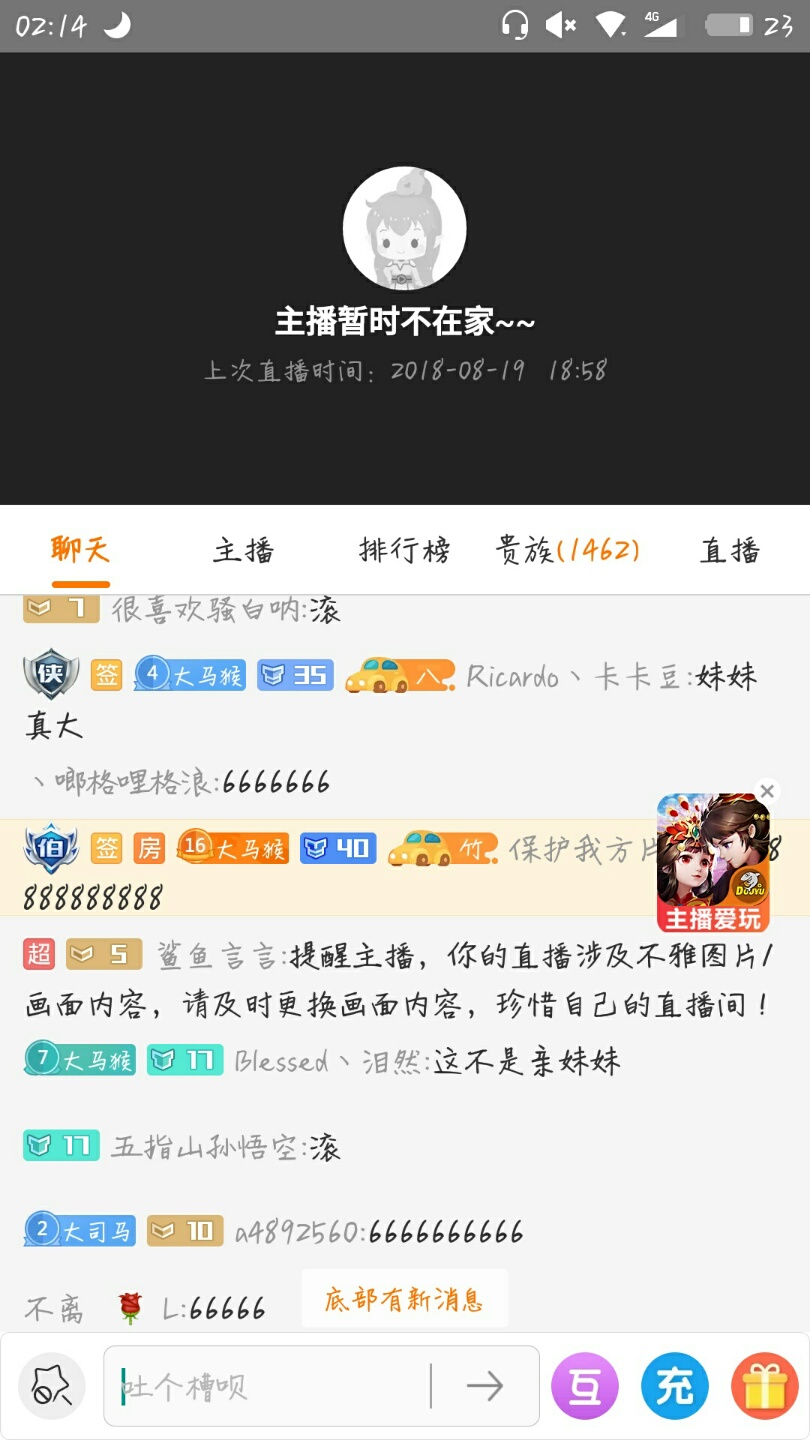Select the 直播 tab

(x=729, y=550)
